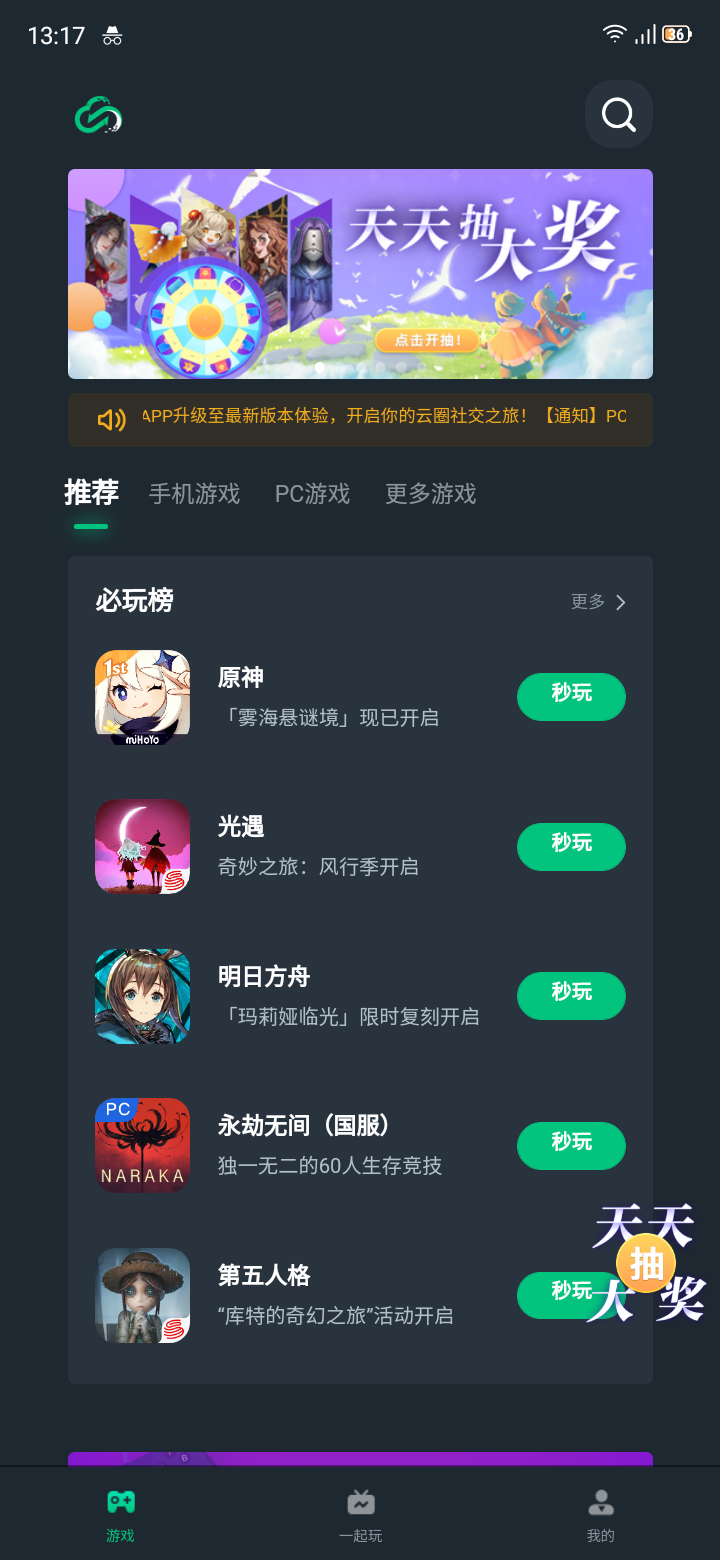Select the 游戏 bottom tab
The image size is (720, 1560).
tap(120, 1515)
